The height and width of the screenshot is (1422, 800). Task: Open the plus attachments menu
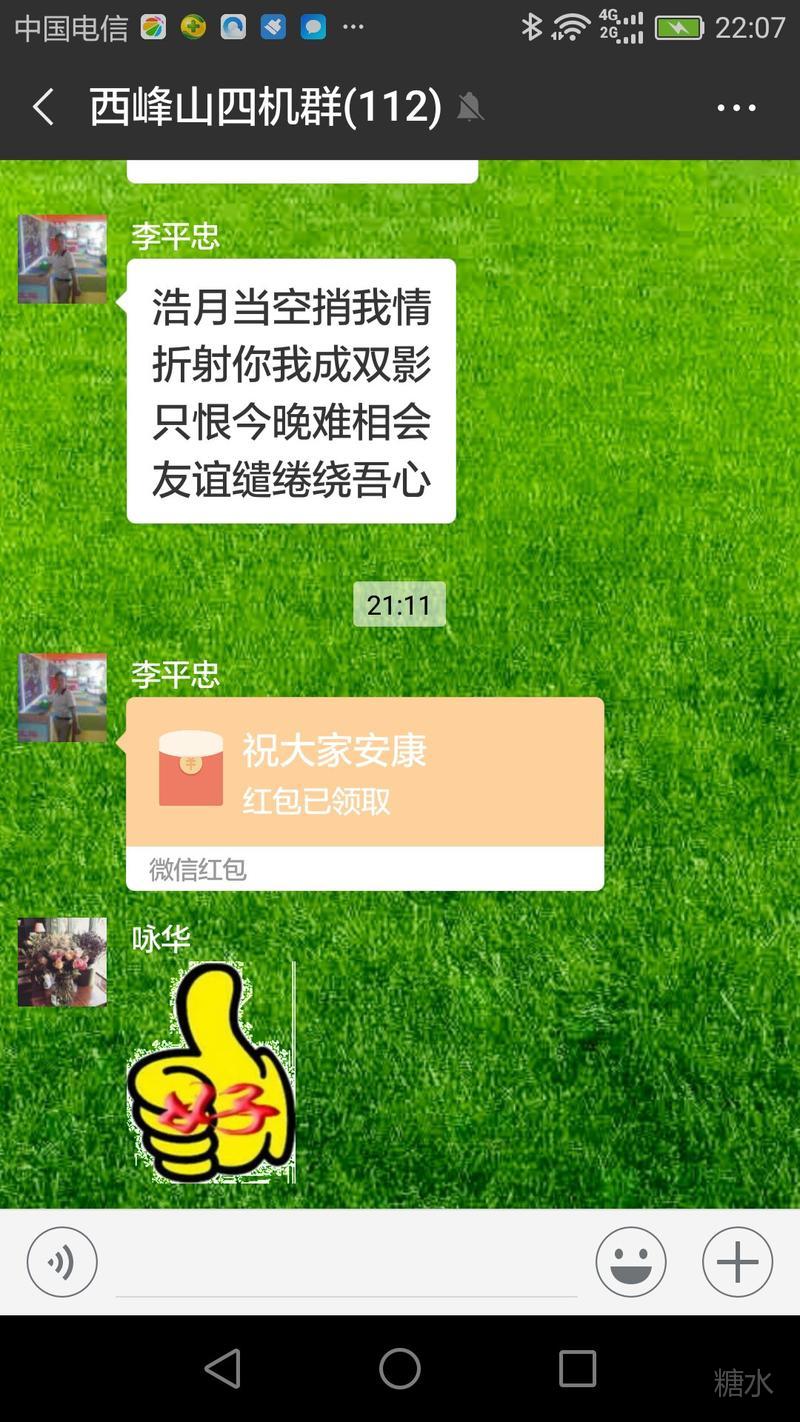737,1262
